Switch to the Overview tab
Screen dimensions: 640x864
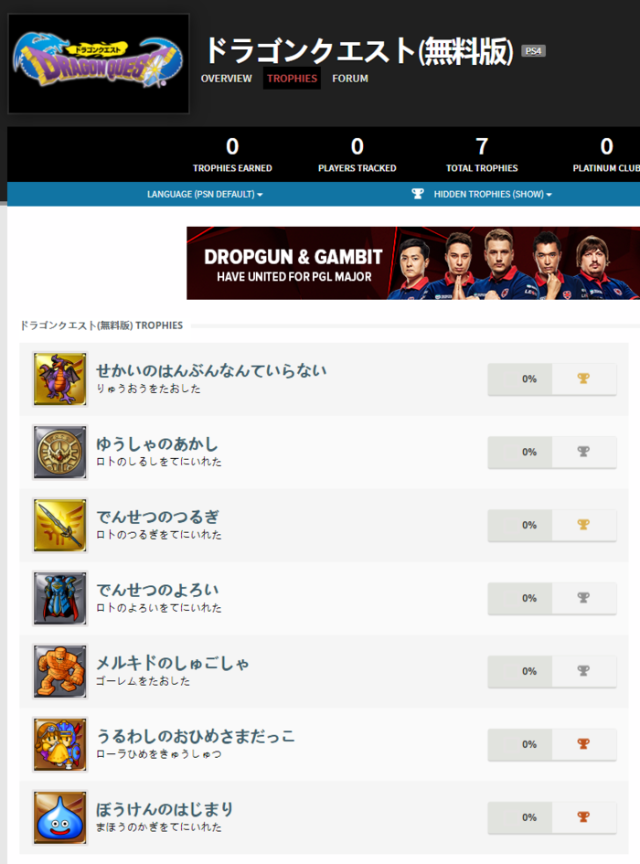[226, 78]
